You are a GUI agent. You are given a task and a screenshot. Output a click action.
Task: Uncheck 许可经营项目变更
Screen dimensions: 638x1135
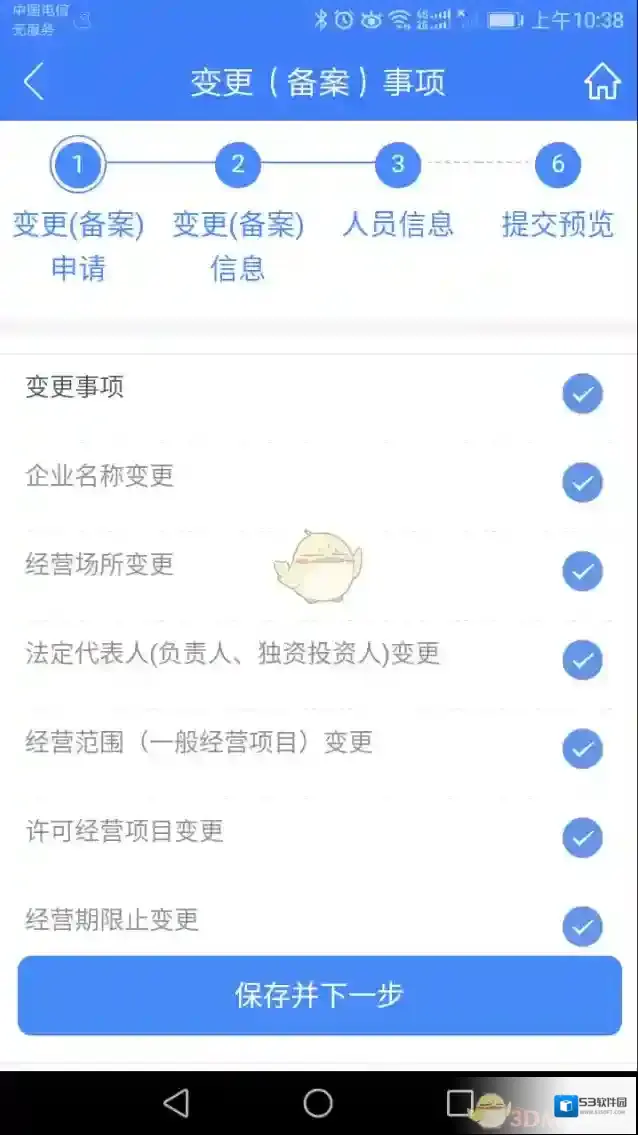pos(582,837)
